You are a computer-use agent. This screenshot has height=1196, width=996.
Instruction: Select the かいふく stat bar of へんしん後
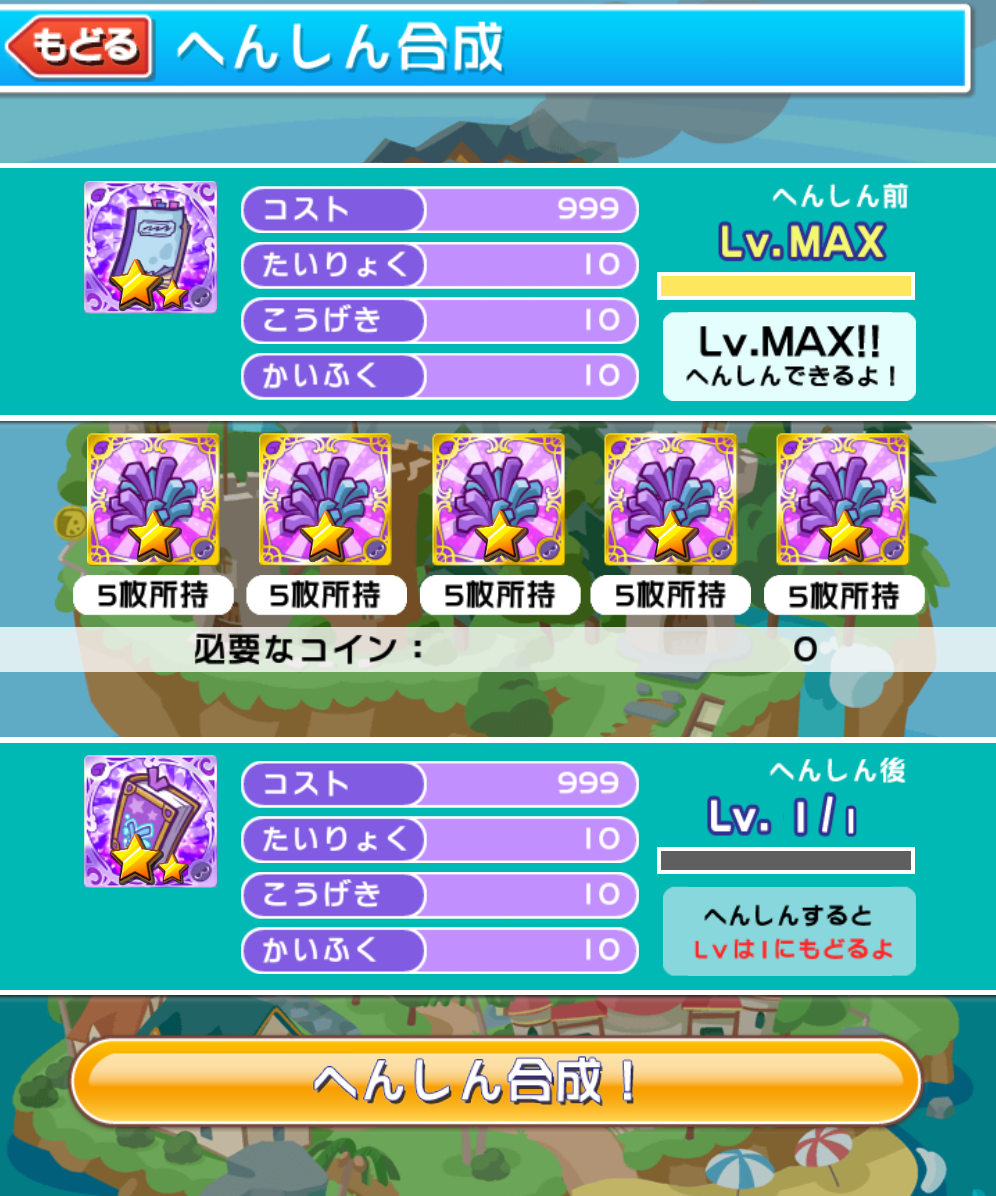click(x=440, y=950)
